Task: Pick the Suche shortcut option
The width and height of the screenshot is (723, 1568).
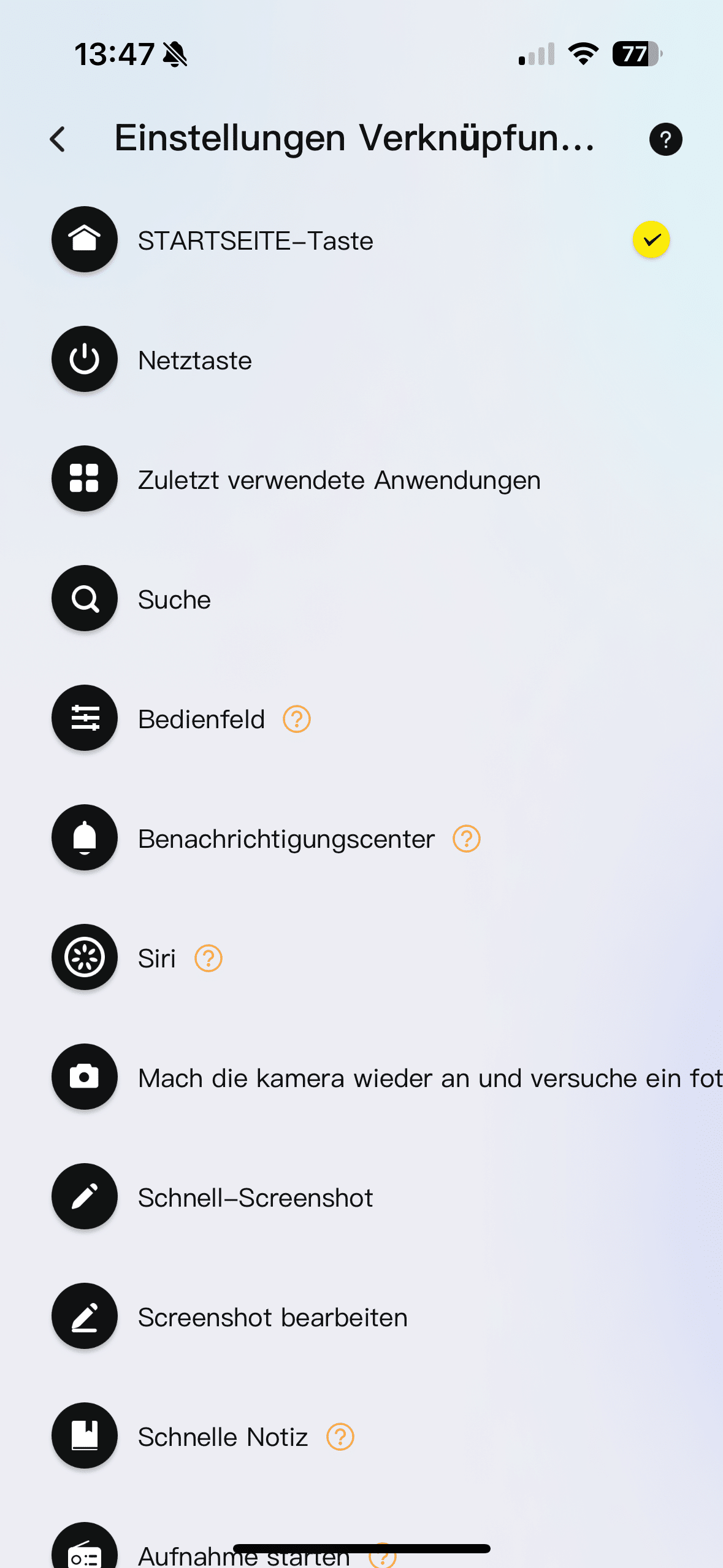Action: pyautogui.click(x=174, y=599)
